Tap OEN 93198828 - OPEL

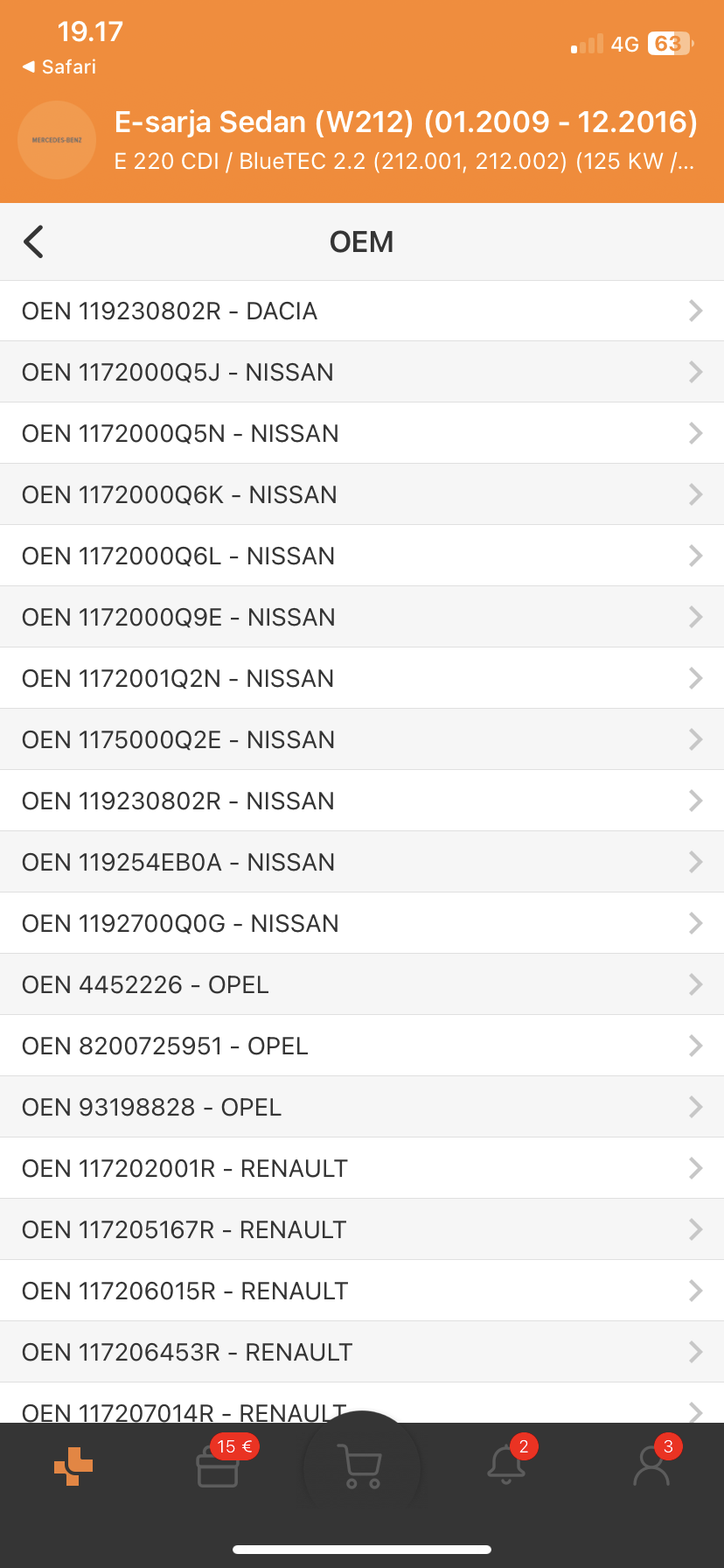[362, 1107]
